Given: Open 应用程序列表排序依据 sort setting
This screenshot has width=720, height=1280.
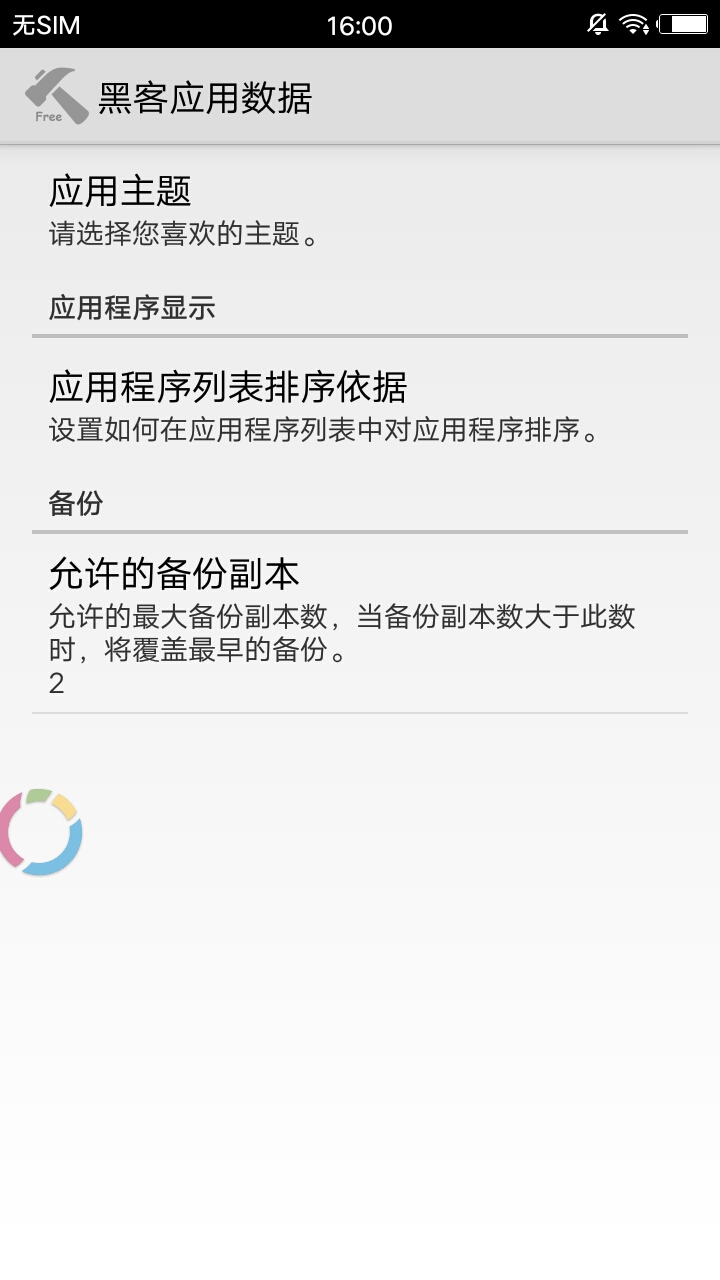Looking at the screenshot, I should click(360, 407).
